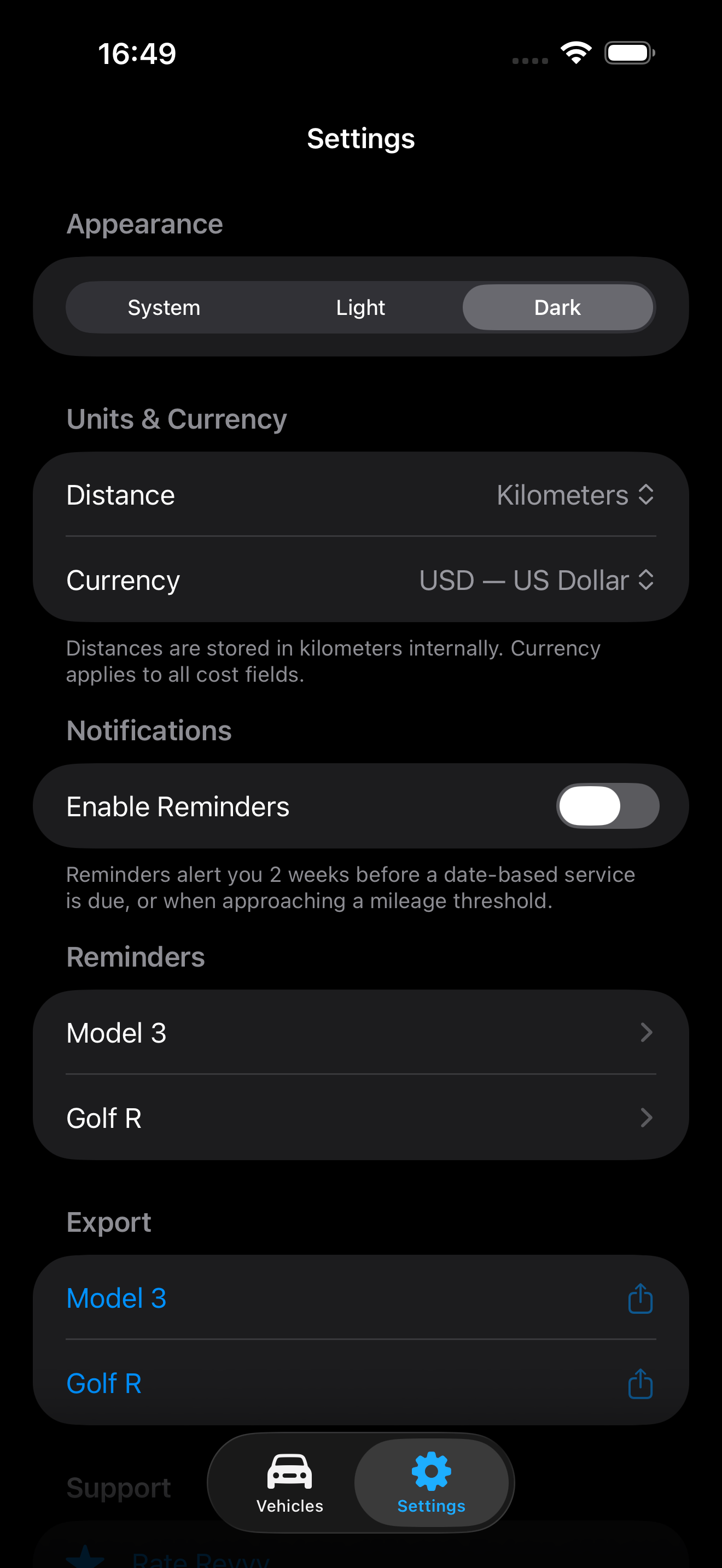Select System appearance mode
Image resolution: width=722 pixels, height=1568 pixels.
(164, 307)
